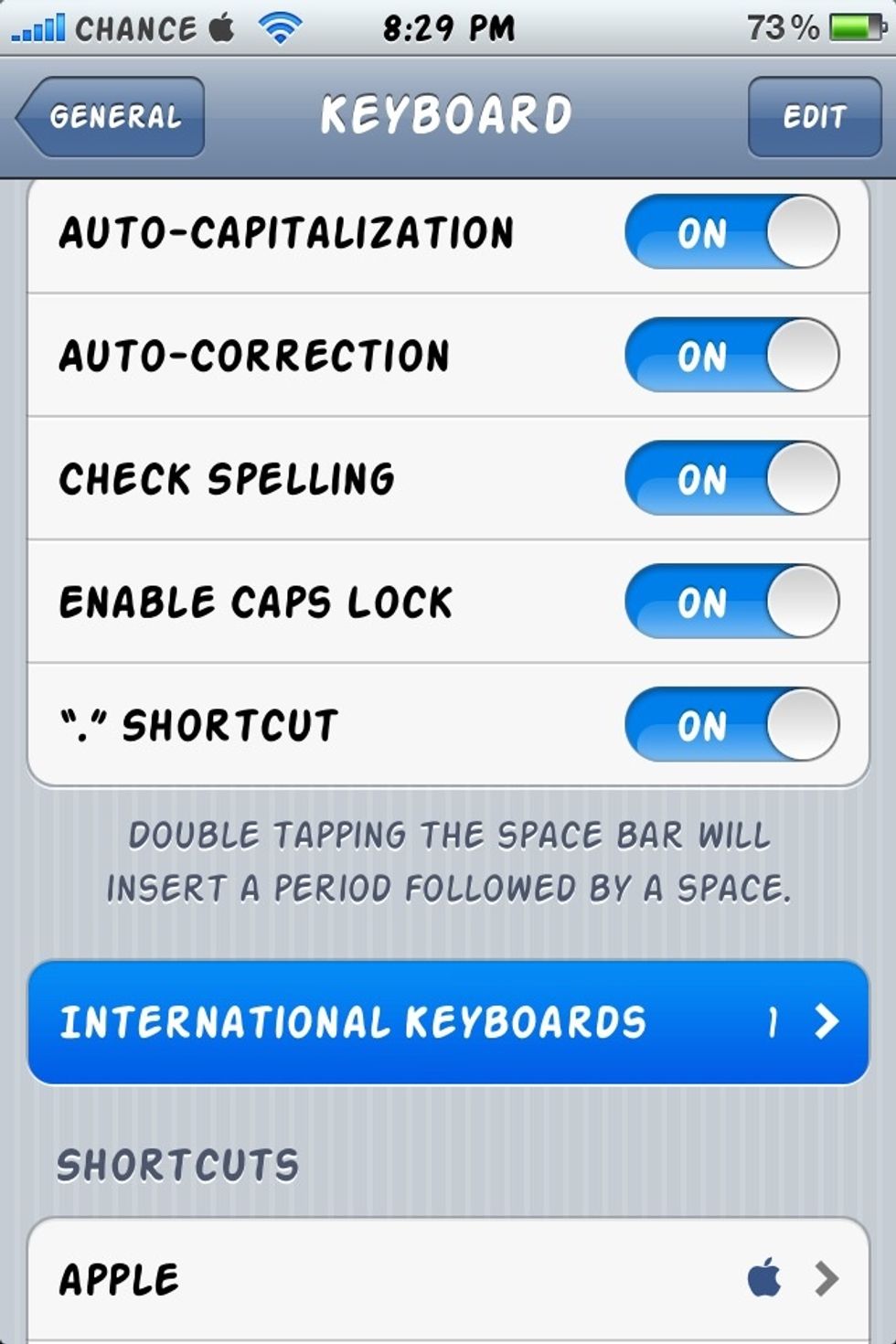The image size is (896, 1344).
Task: Switch off Enable Caps Lock
Action: [x=731, y=603]
